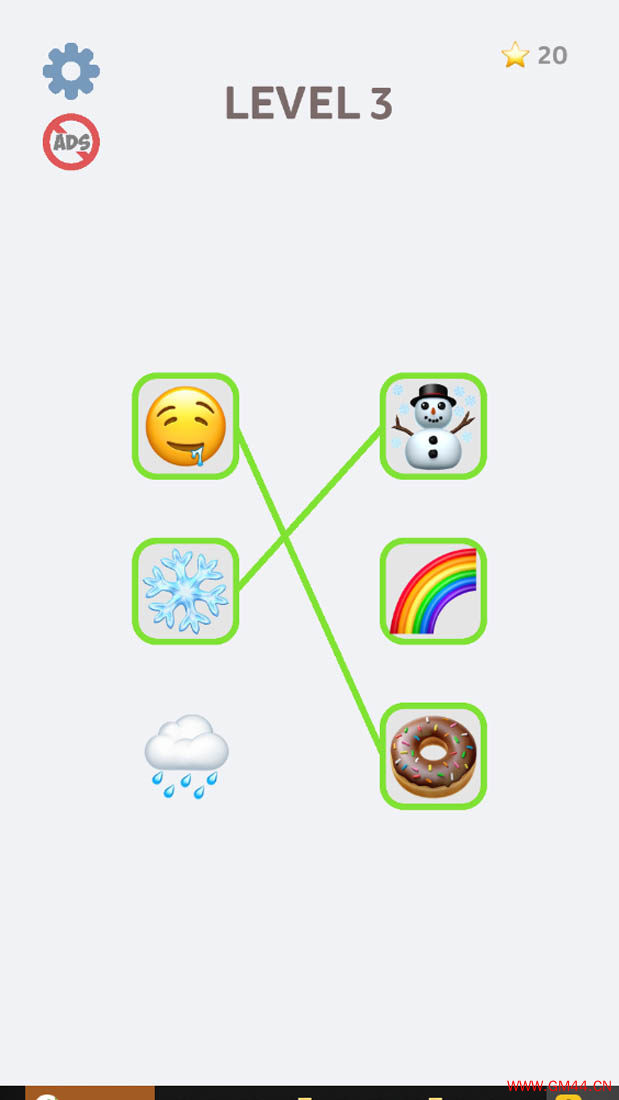Open the settings gear
Screen dimensions: 619x1100
[71, 71]
